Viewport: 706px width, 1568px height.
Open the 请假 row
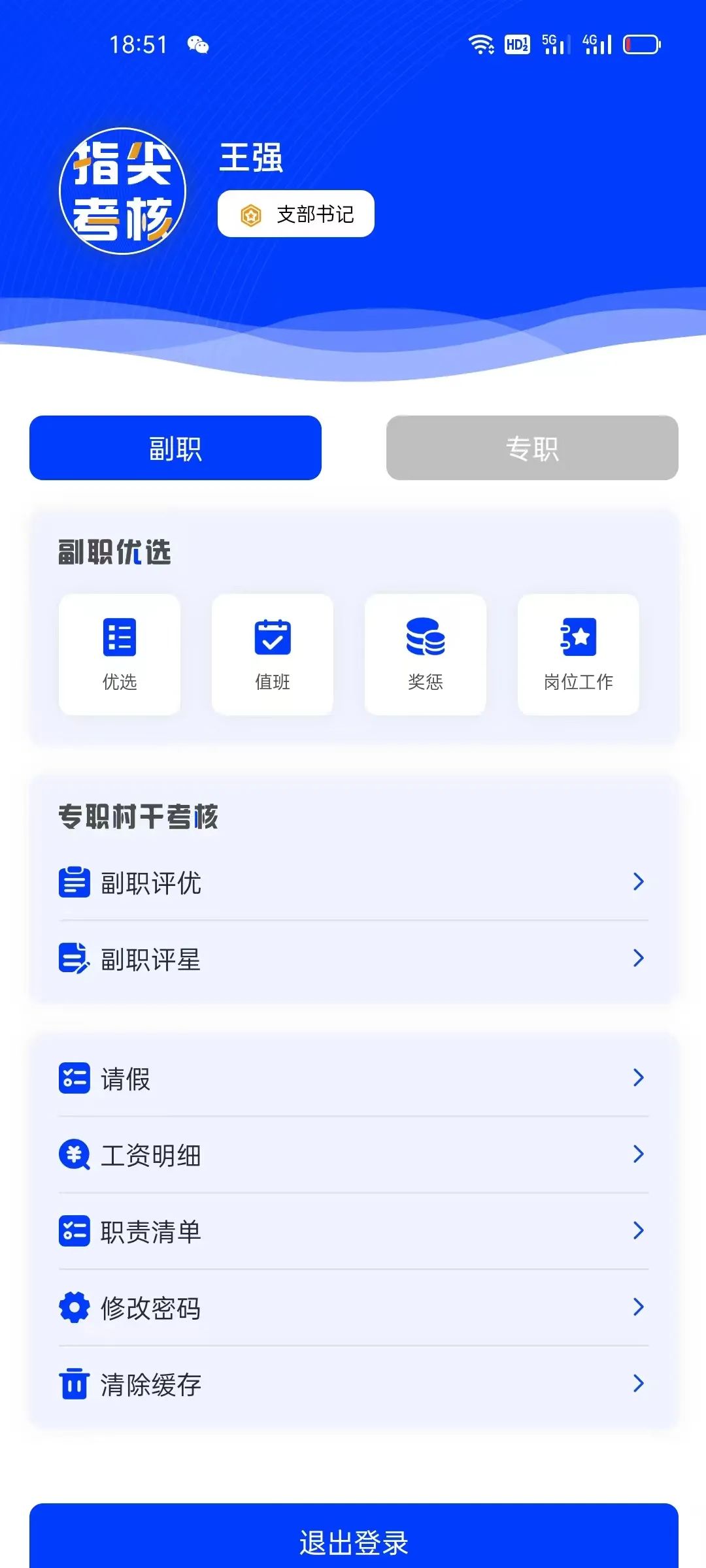pyautogui.click(x=354, y=1078)
